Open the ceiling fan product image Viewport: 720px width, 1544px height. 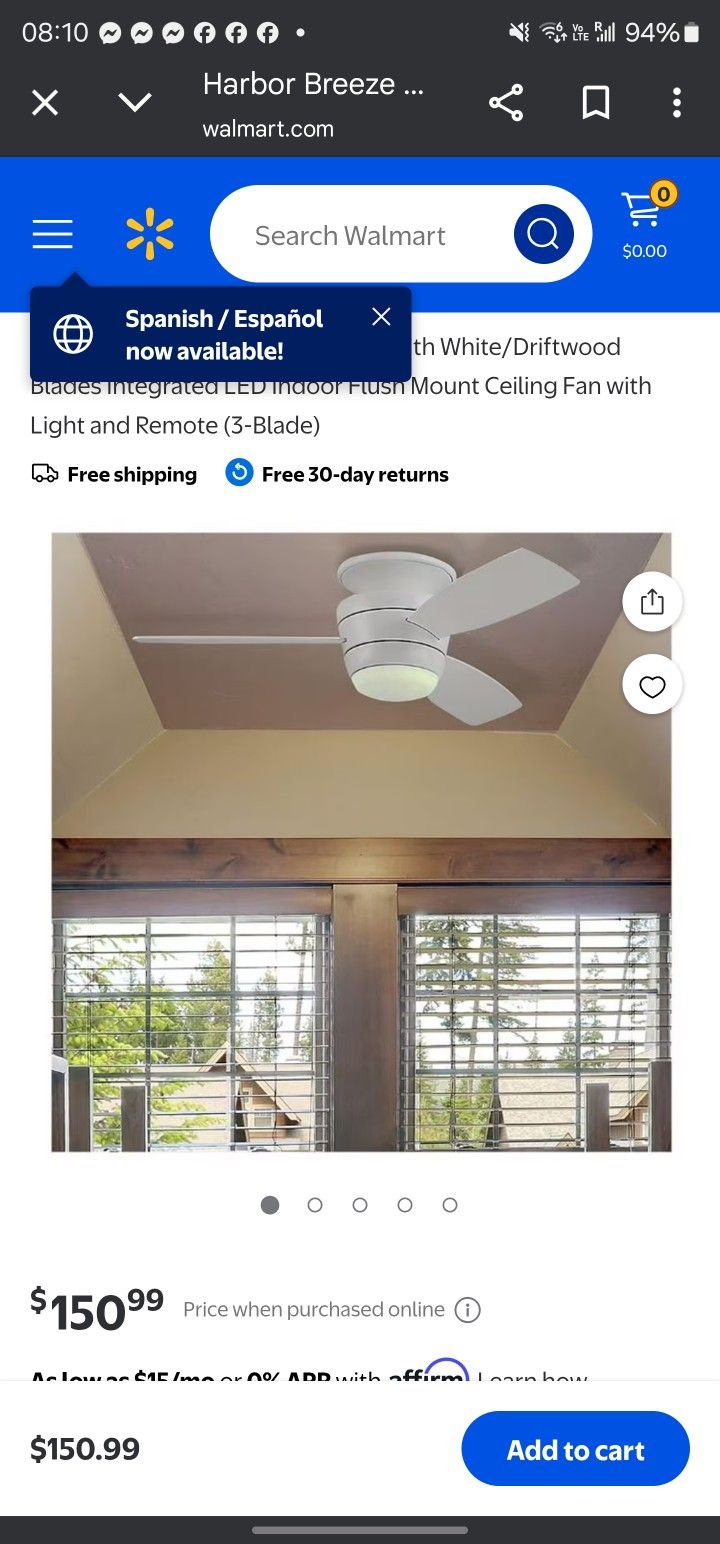(x=361, y=841)
